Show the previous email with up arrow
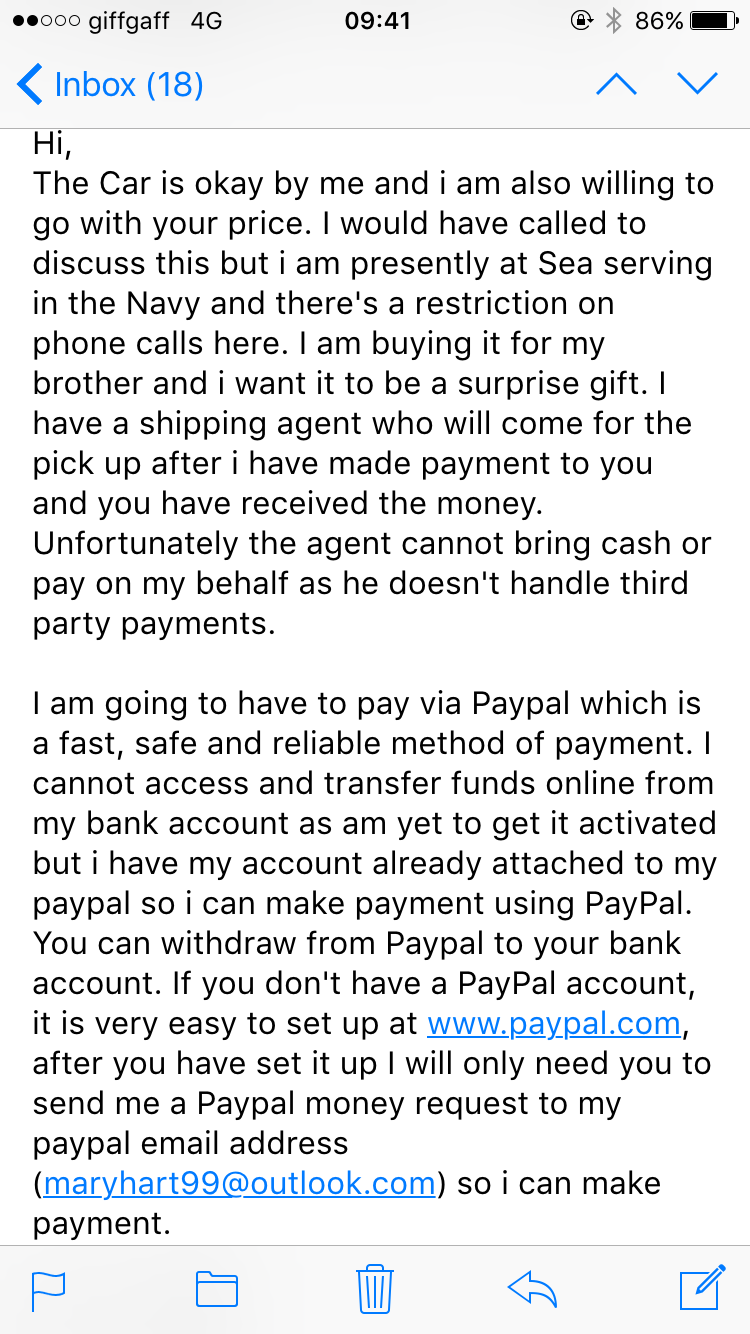 click(x=616, y=84)
